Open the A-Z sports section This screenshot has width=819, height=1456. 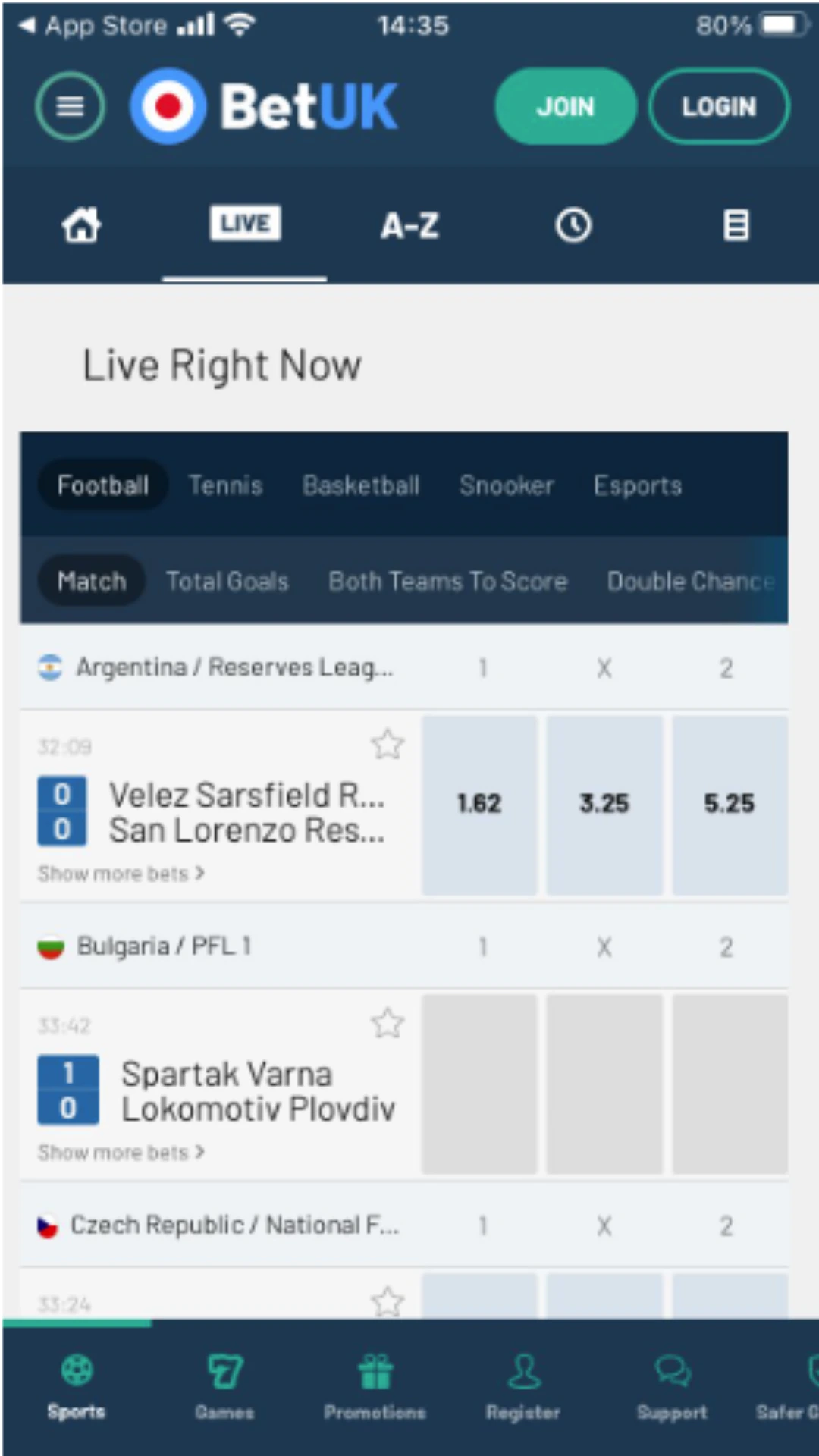(x=409, y=224)
